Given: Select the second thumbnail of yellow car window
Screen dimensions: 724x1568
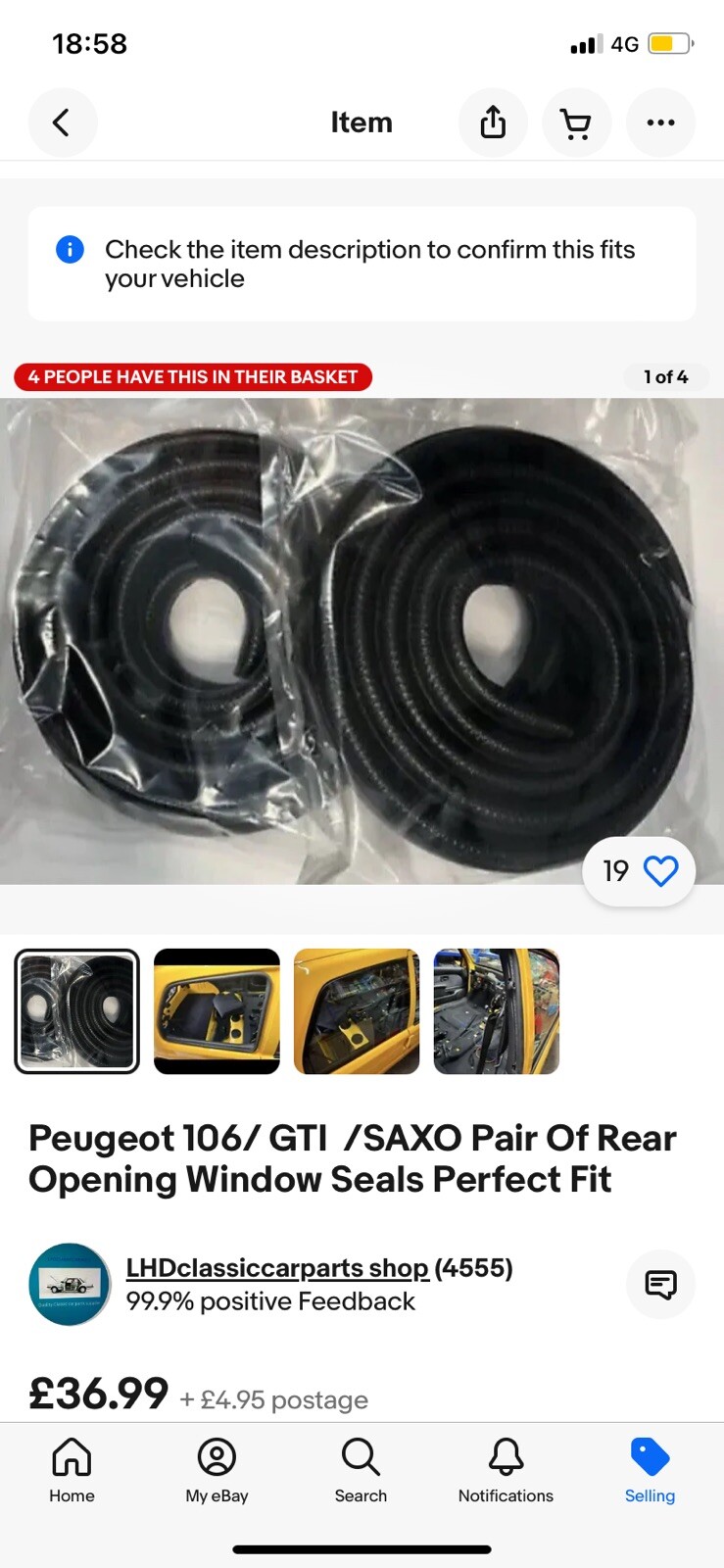Looking at the screenshot, I should (x=217, y=1011).
